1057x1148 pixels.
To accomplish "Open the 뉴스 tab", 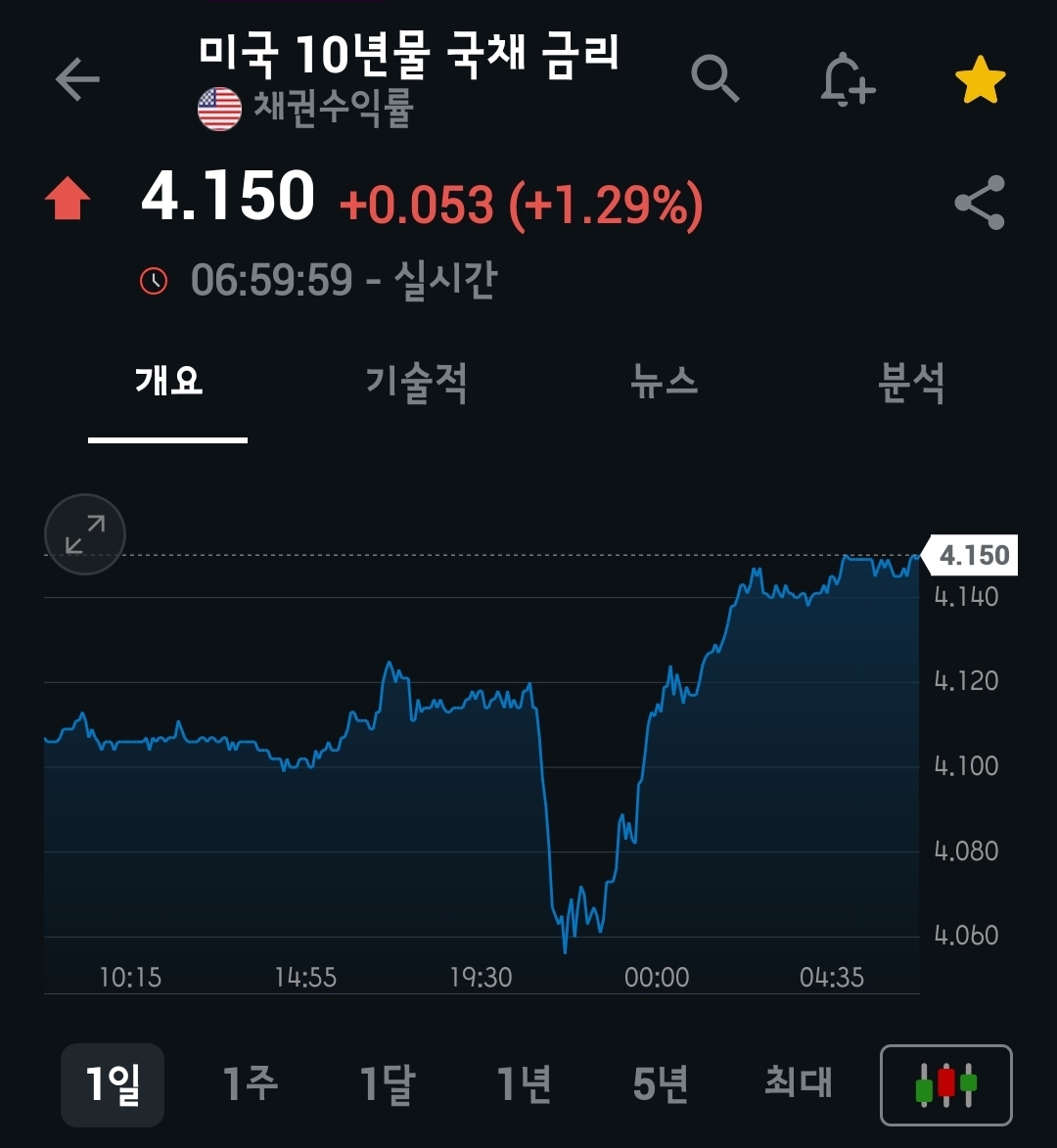I will [x=665, y=381].
